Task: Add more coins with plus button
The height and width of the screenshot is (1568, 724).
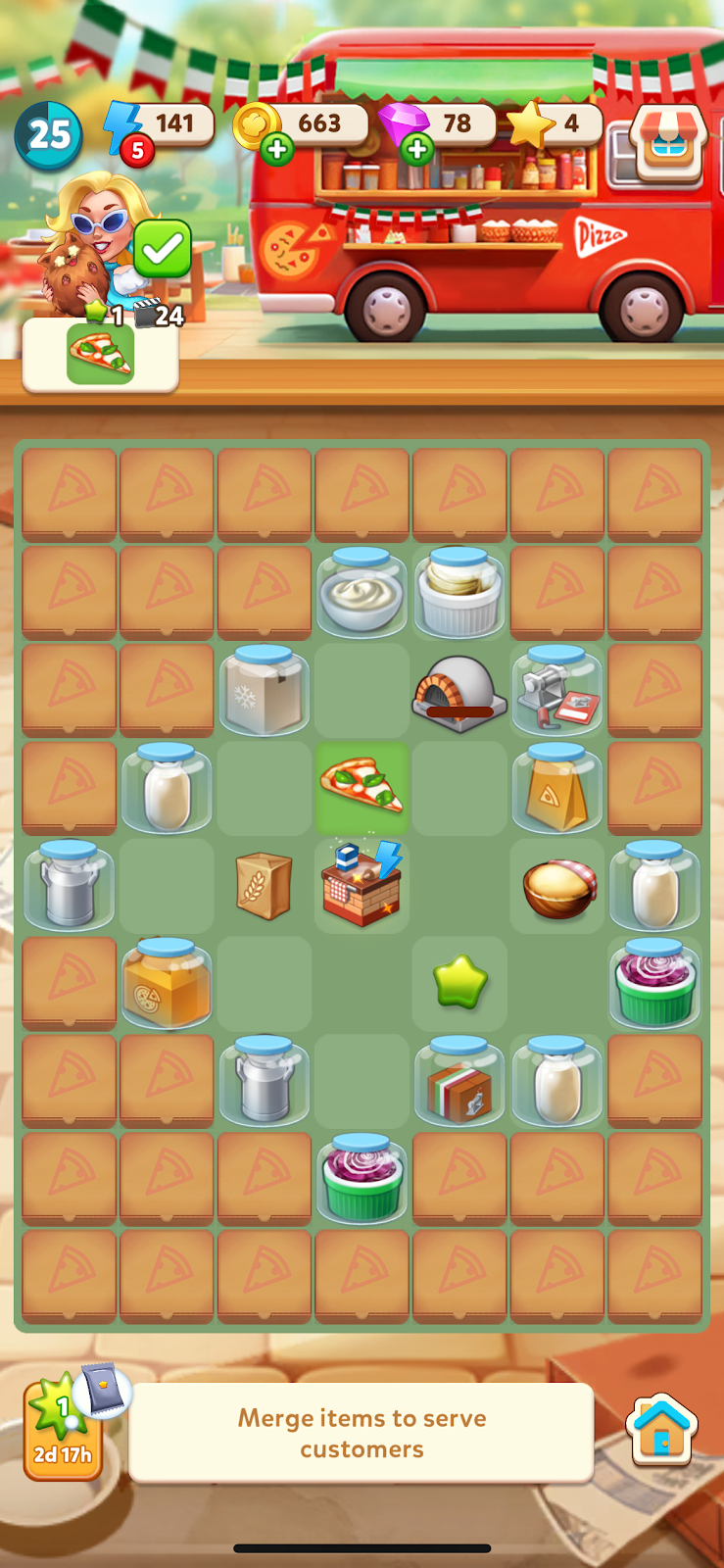Action: coord(277,149)
